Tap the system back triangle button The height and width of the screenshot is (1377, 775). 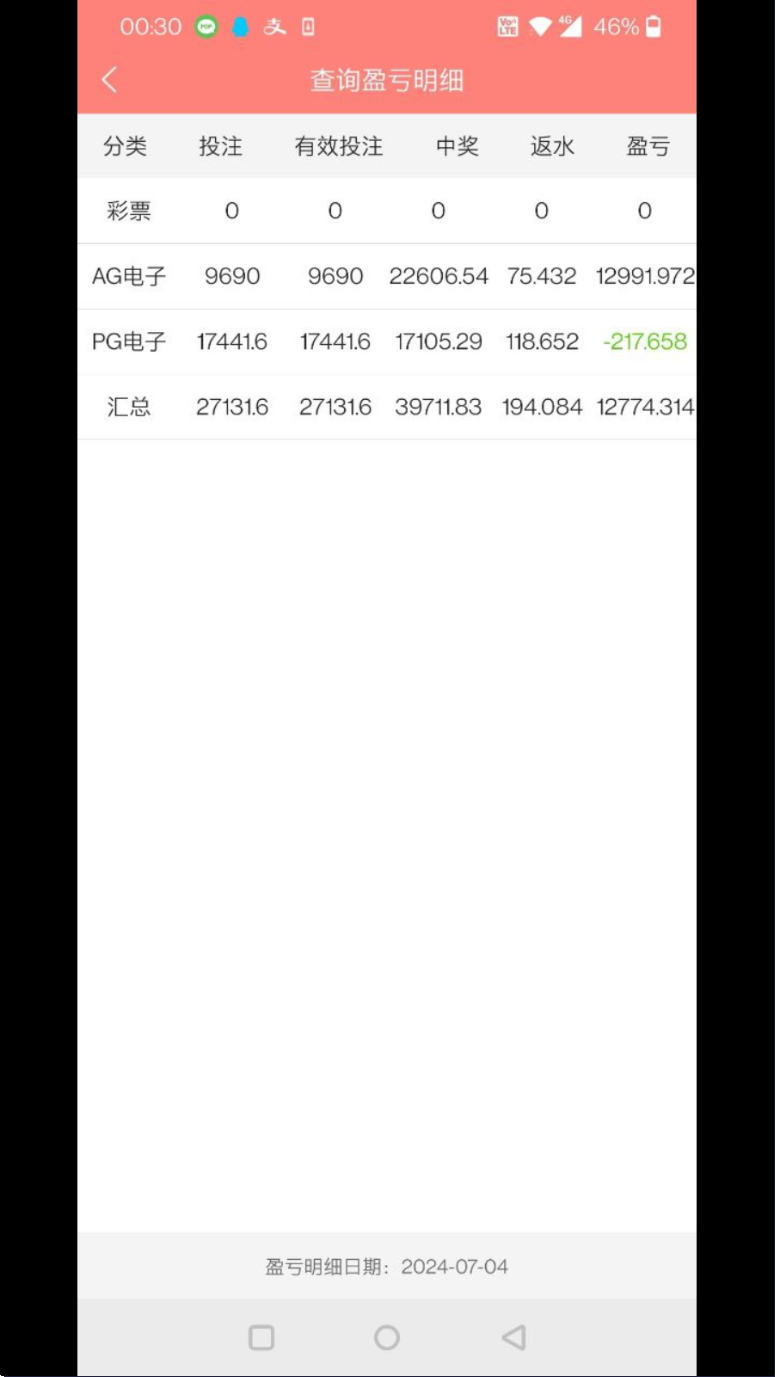513,1337
